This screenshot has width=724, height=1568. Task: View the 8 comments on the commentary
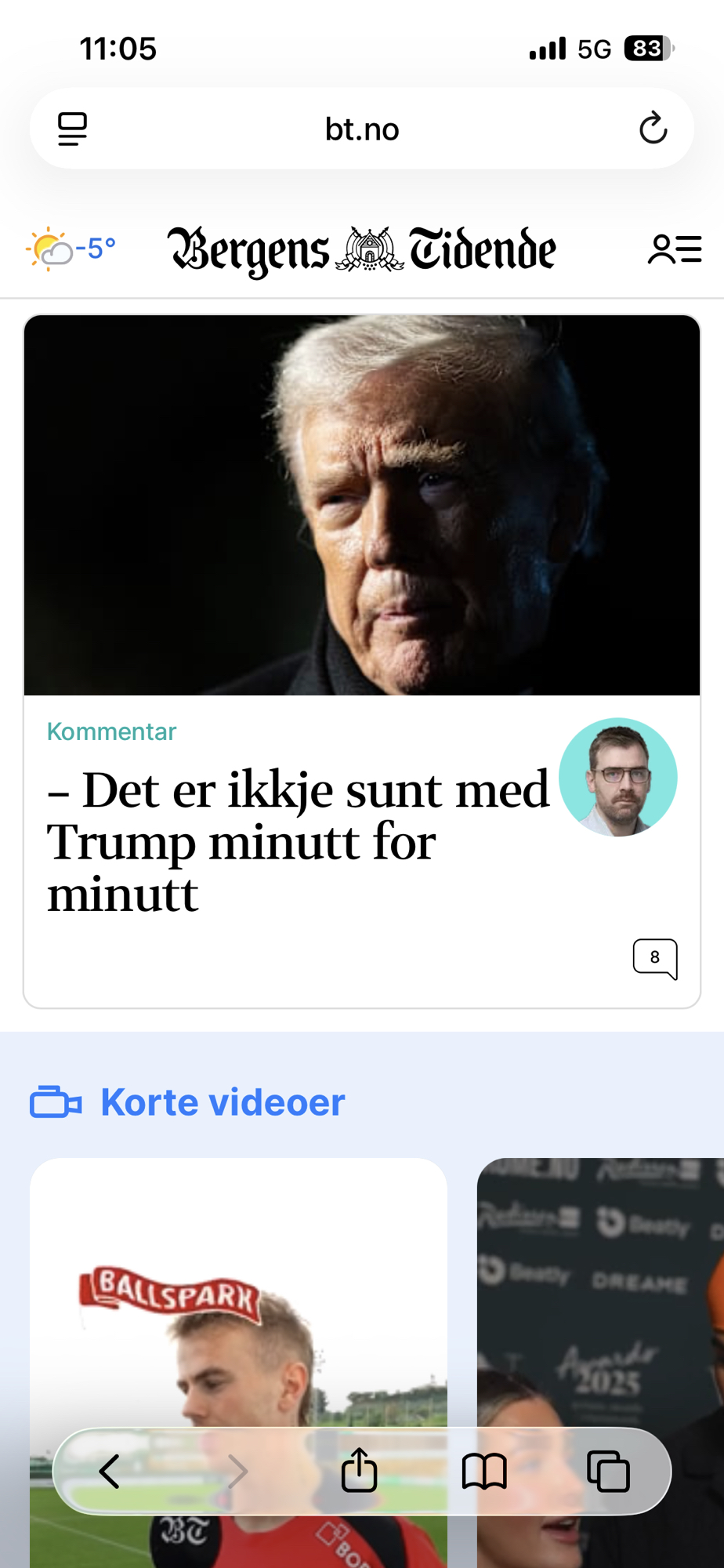[x=654, y=958]
